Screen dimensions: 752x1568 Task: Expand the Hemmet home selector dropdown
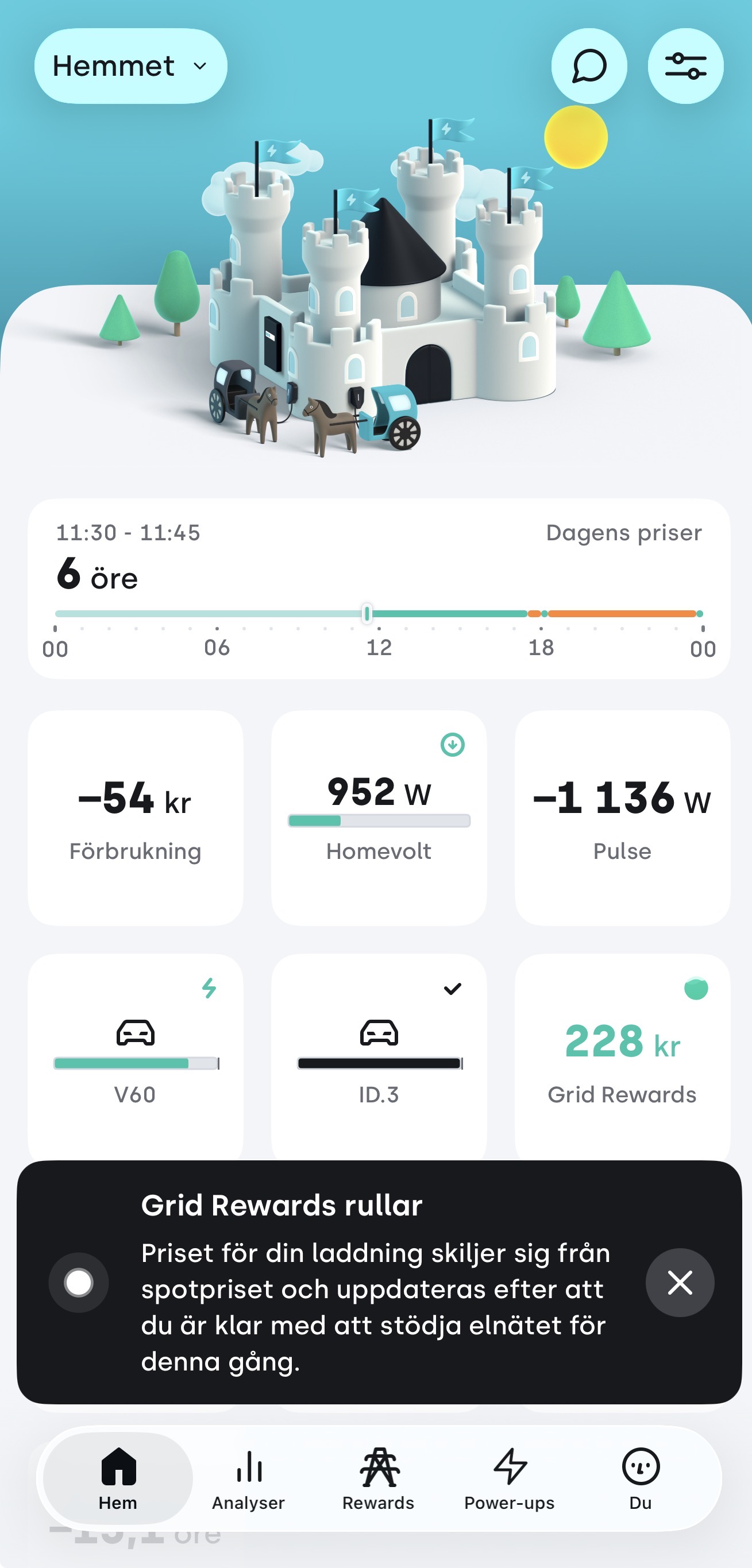tap(130, 65)
